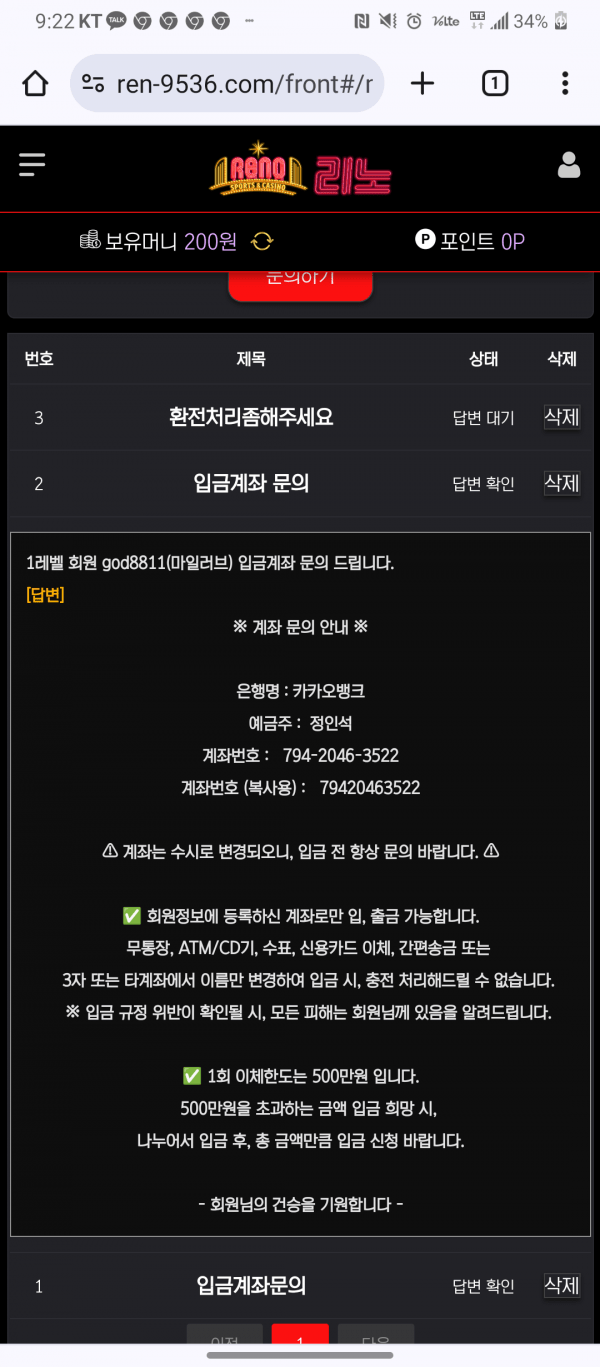The image size is (600, 1367).
Task: Open the site hamburger menu
Action: click(x=32, y=166)
